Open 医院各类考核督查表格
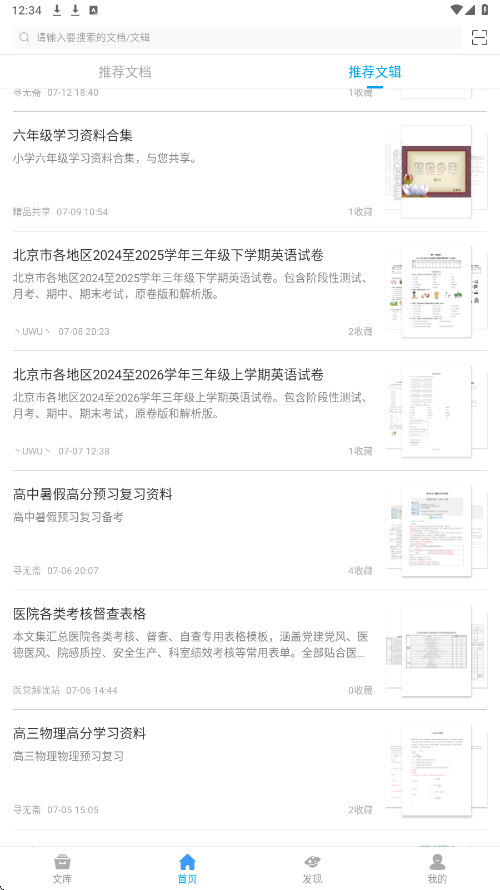Image resolution: width=500 pixels, height=890 pixels. click(x=250, y=650)
